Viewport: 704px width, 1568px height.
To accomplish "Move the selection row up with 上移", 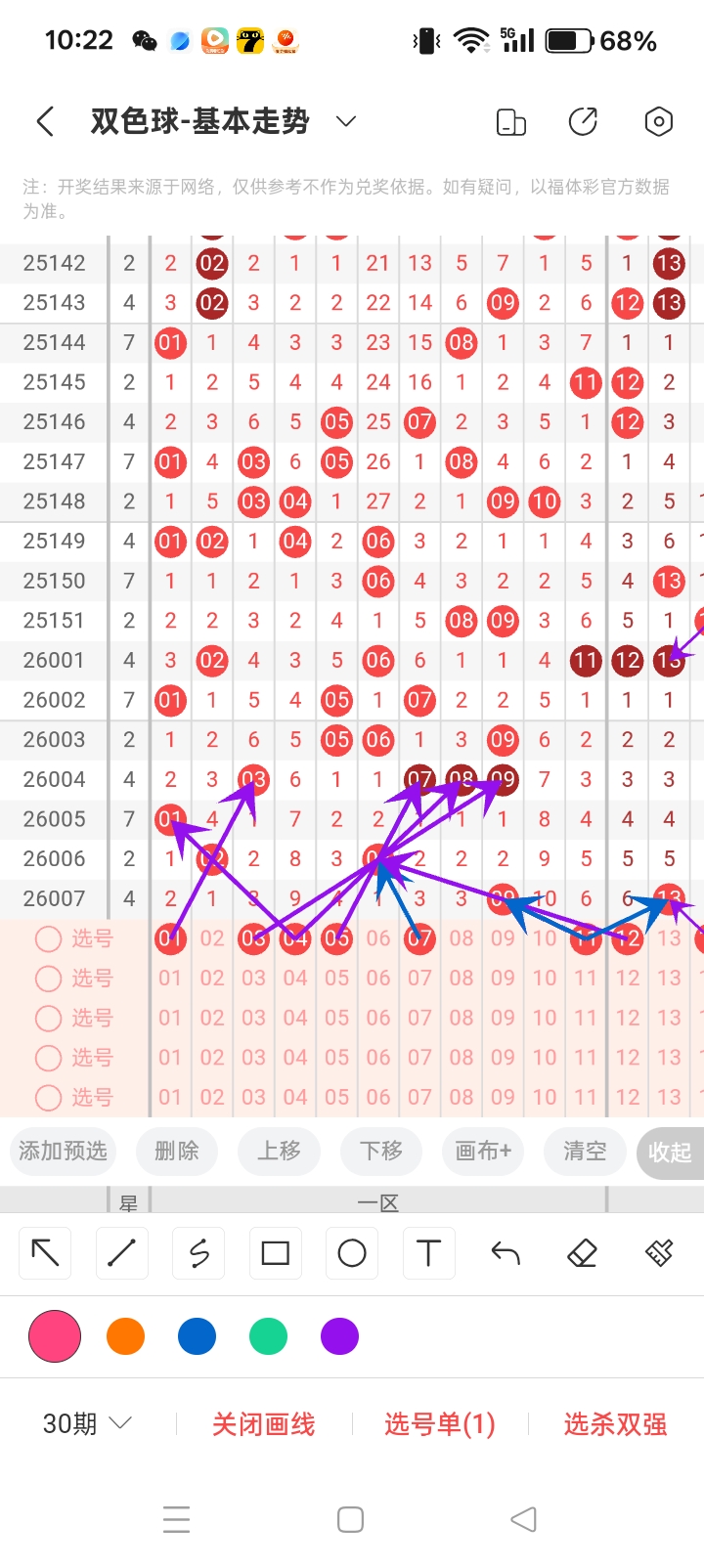I will click(279, 1151).
